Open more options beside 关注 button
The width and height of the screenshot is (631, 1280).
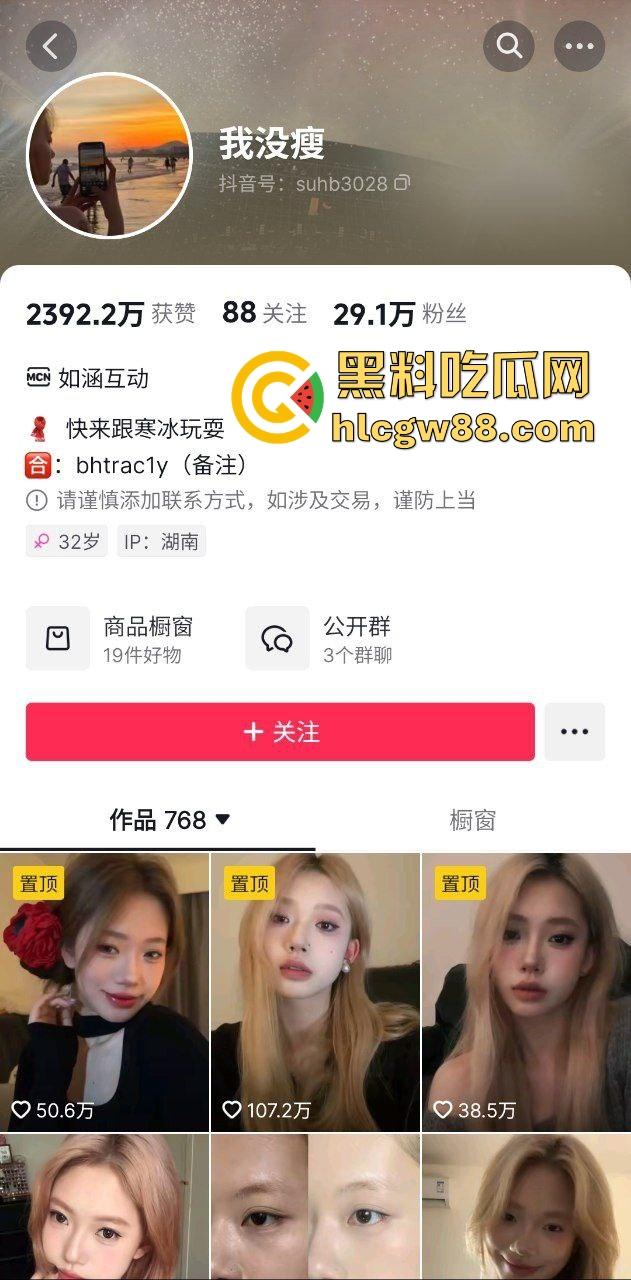coord(575,732)
